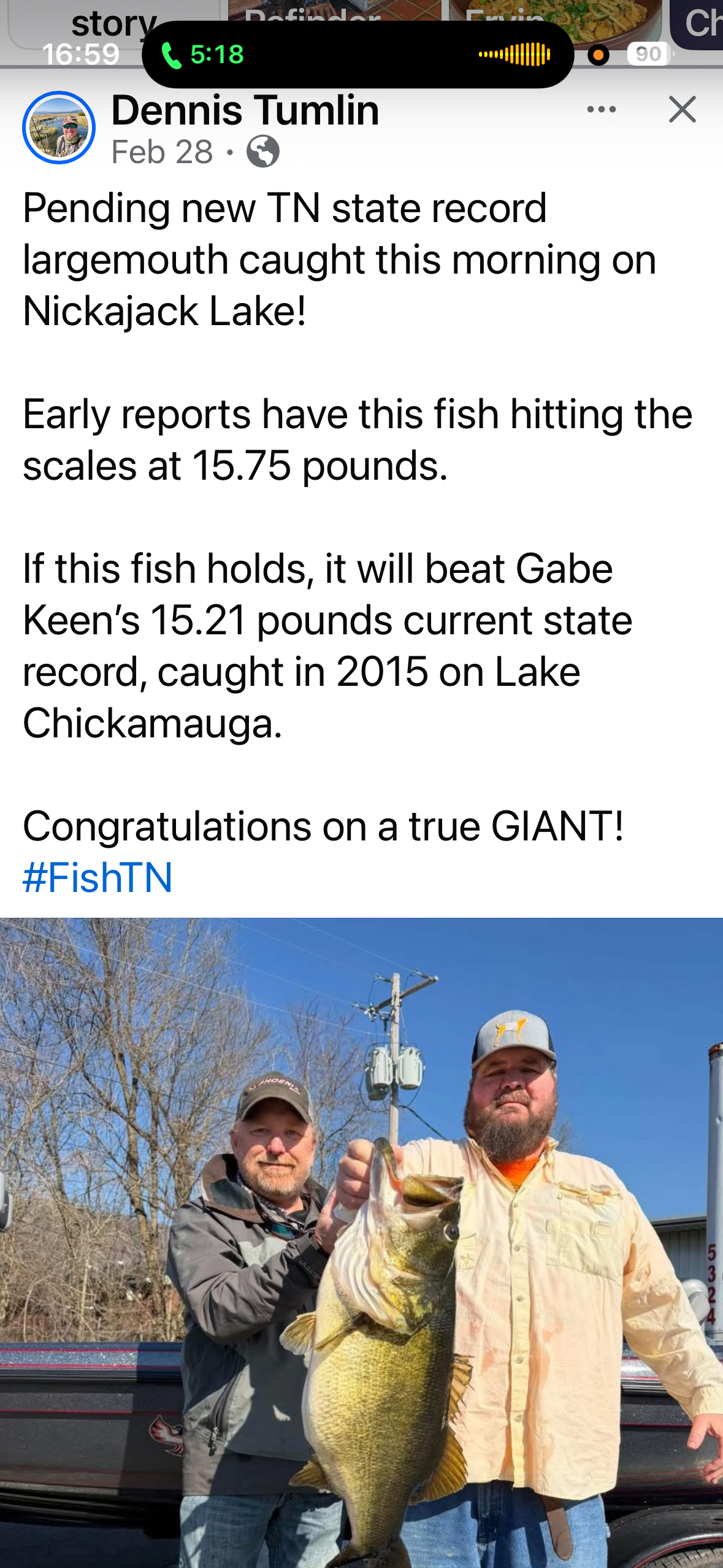Screen dimensions: 723x1568
Task: Open the #FishTN hashtag
Action: [98, 877]
